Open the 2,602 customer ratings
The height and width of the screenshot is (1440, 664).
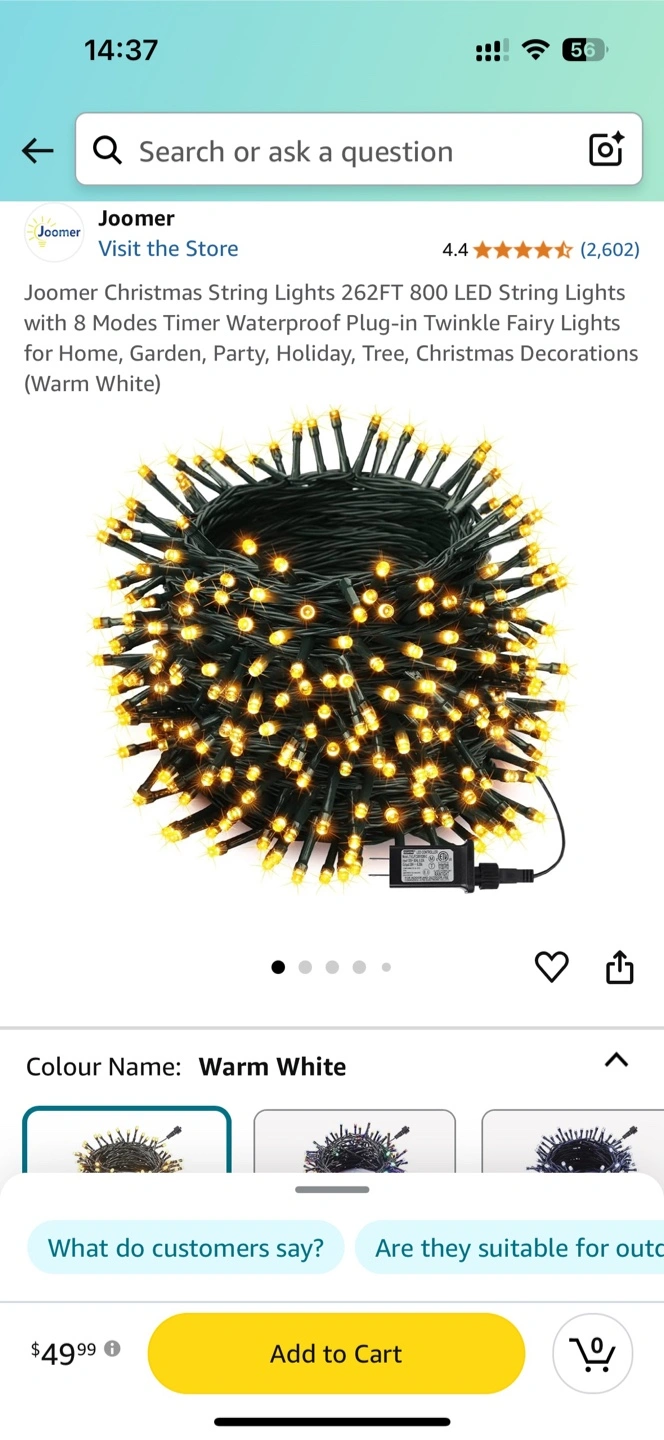pyautogui.click(x=609, y=250)
